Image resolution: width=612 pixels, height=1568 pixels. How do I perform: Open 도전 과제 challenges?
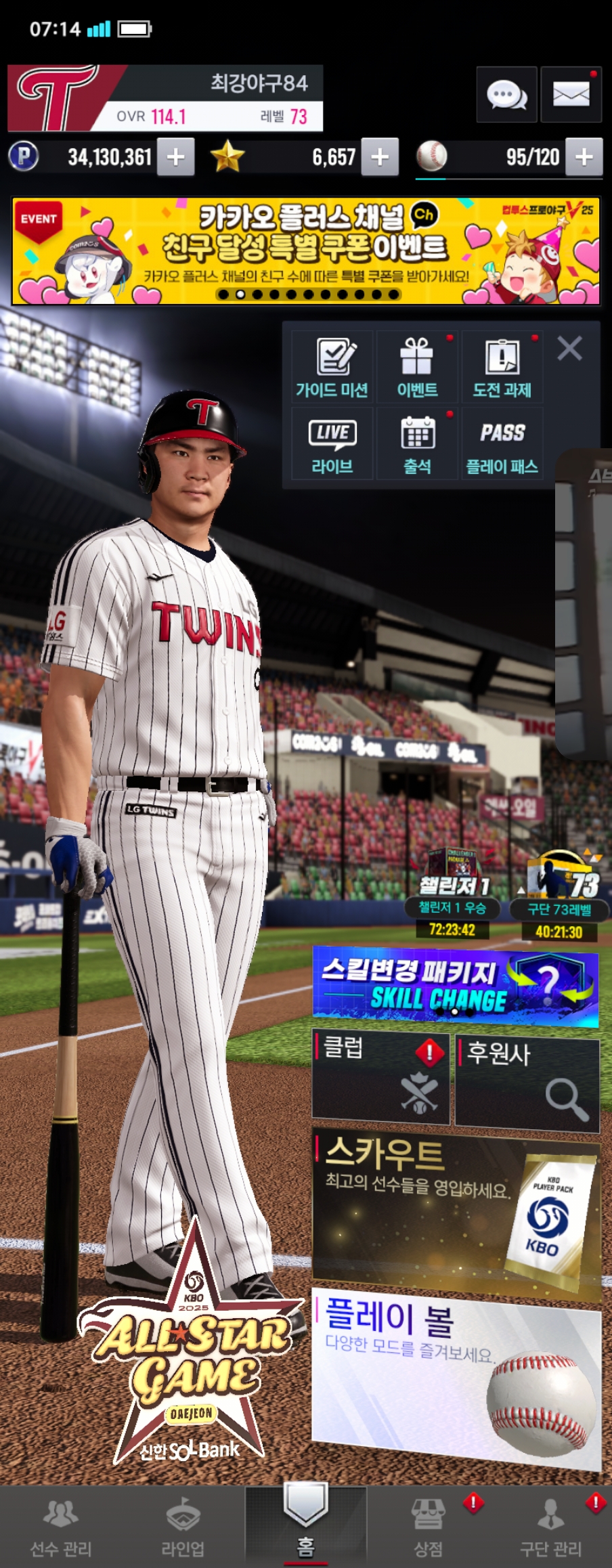click(x=502, y=368)
